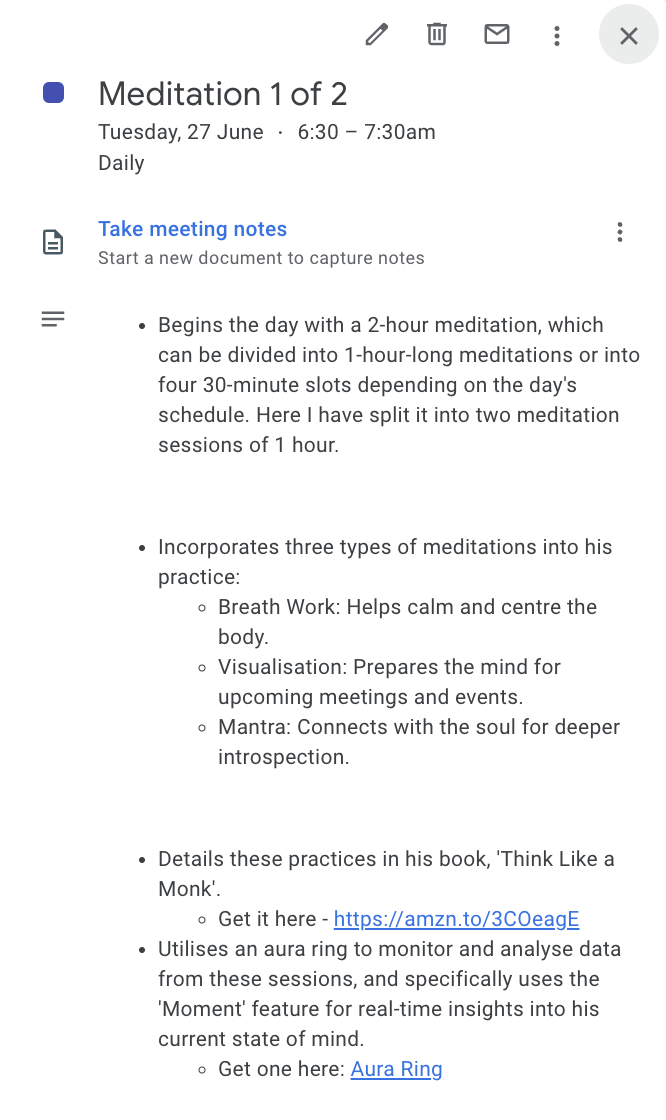The image size is (666, 1120).
Task: Edit the Meditation 1 of 2 event
Action: (376, 35)
